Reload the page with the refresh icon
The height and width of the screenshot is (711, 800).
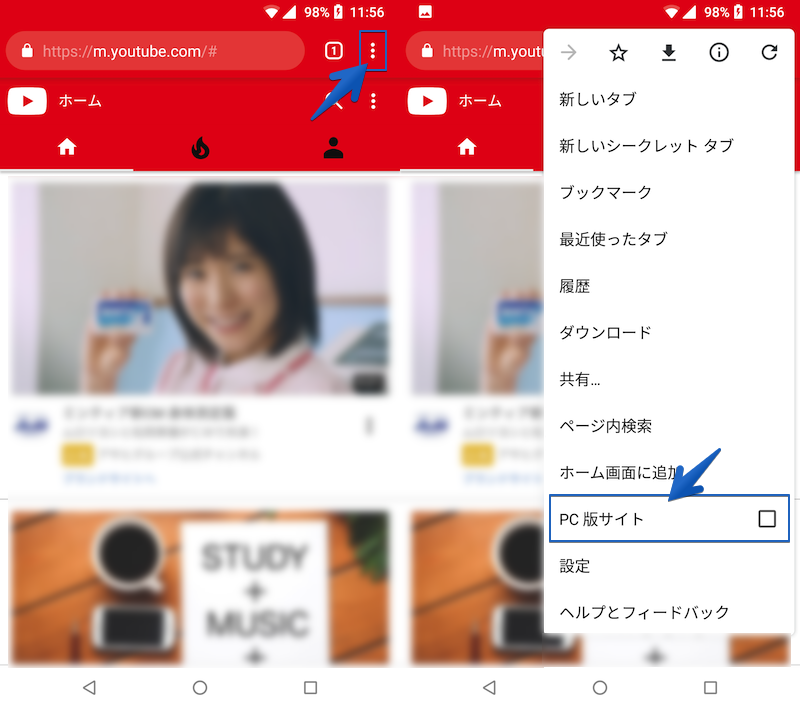769,53
